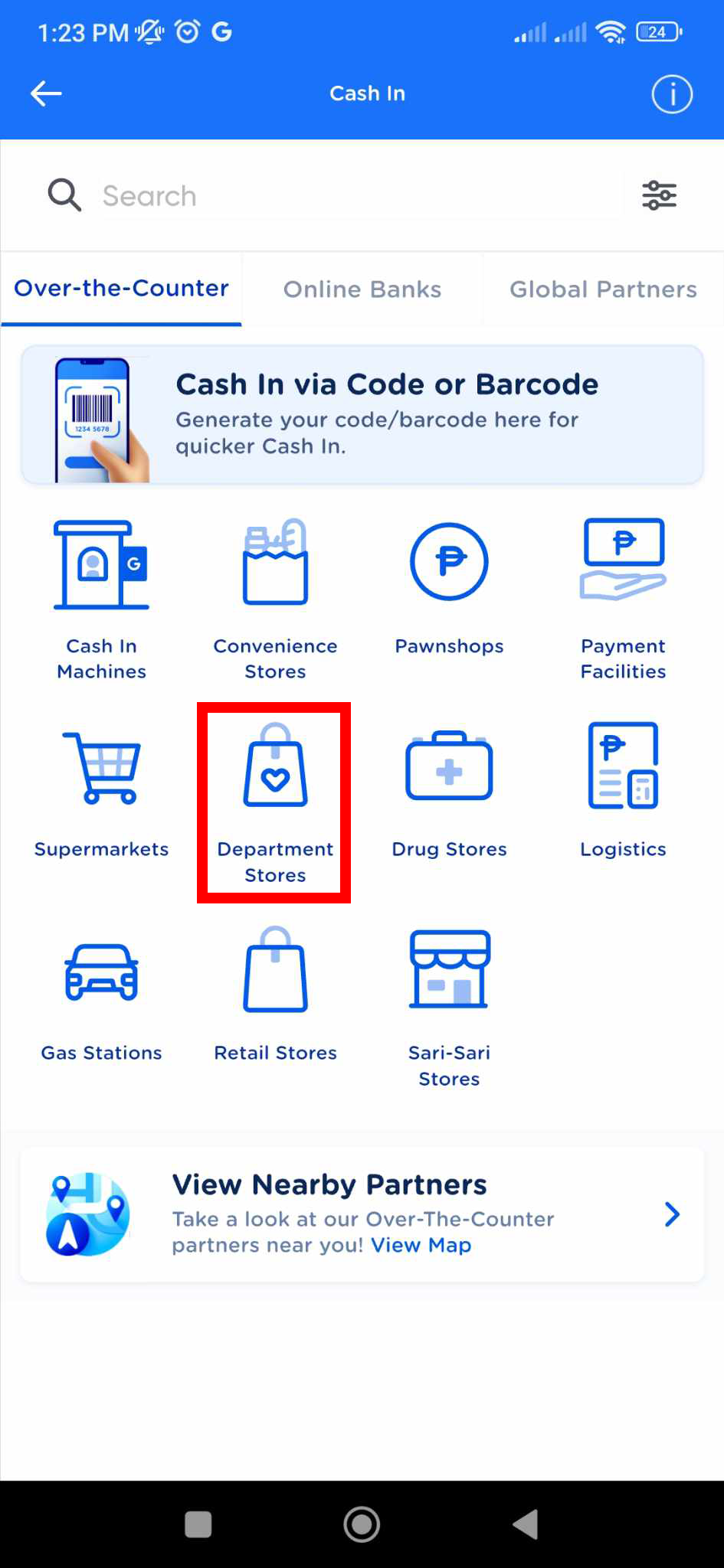Open the View Nearby Partners card
The image size is (724, 1568).
[362, 1214]
